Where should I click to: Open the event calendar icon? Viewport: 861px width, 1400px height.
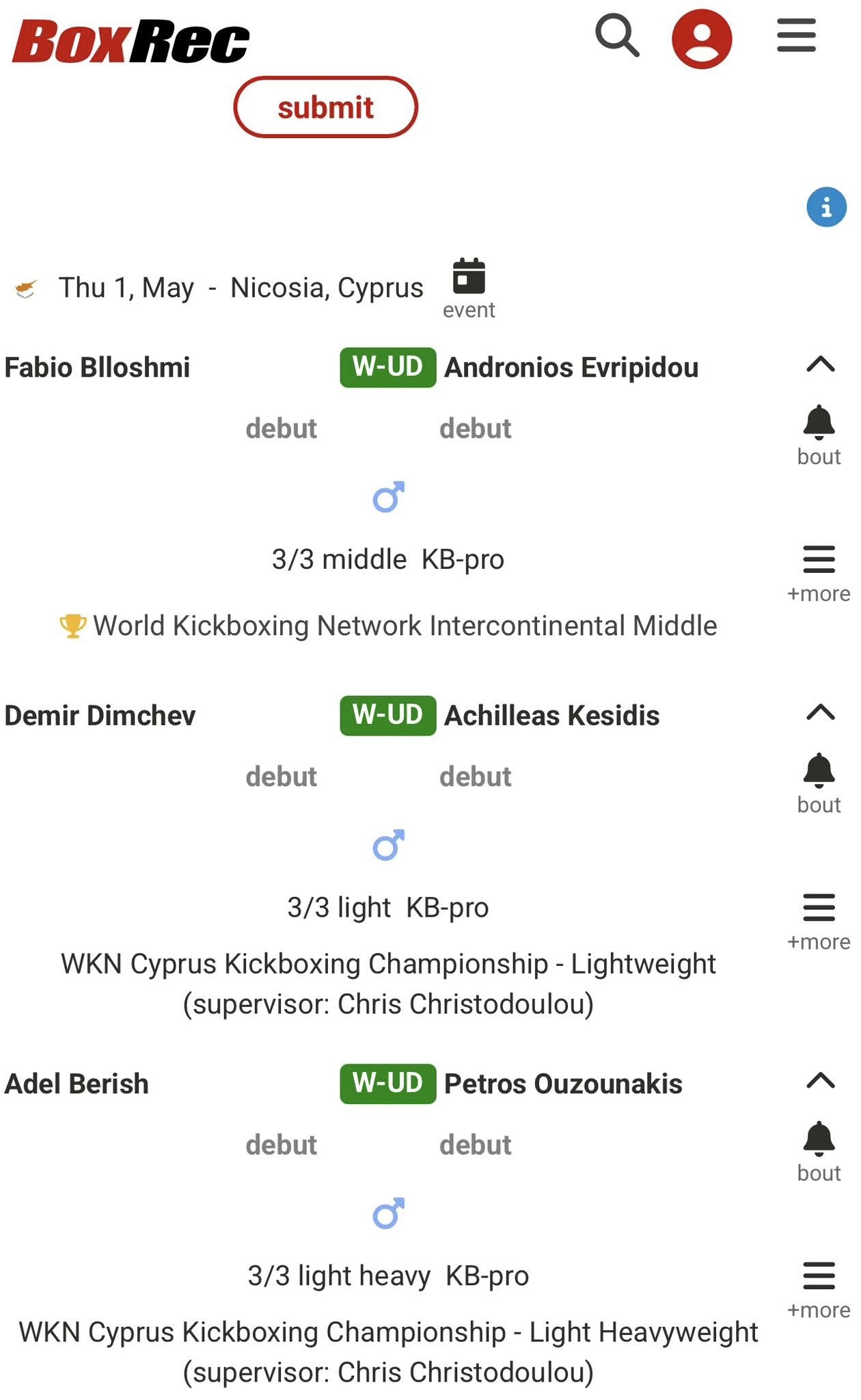tap(469, 288)
